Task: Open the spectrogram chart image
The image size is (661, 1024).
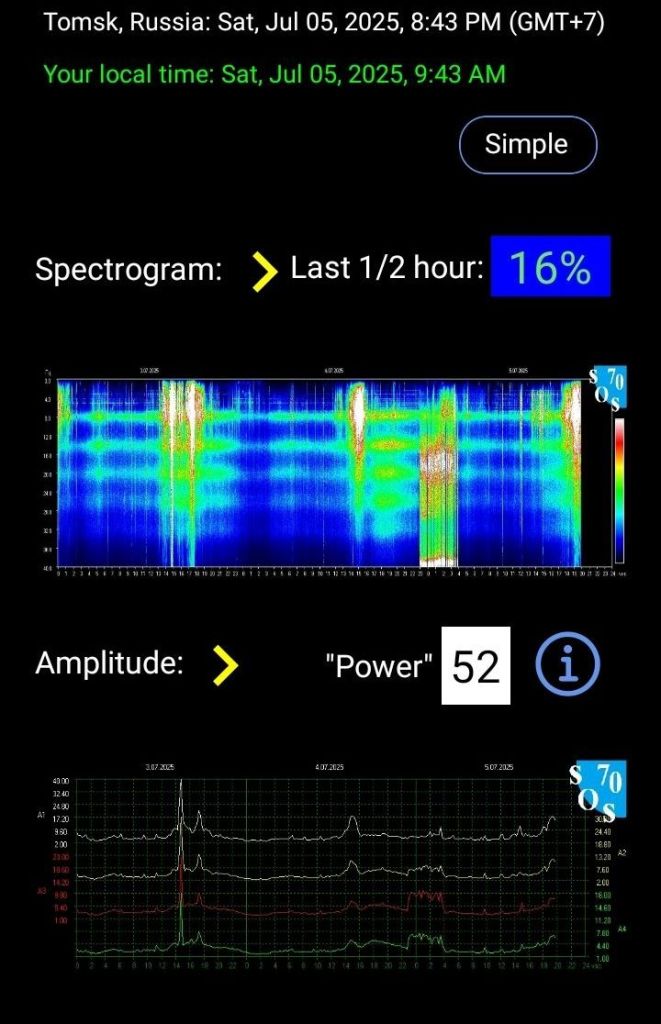Action: [x=330, y=470]
